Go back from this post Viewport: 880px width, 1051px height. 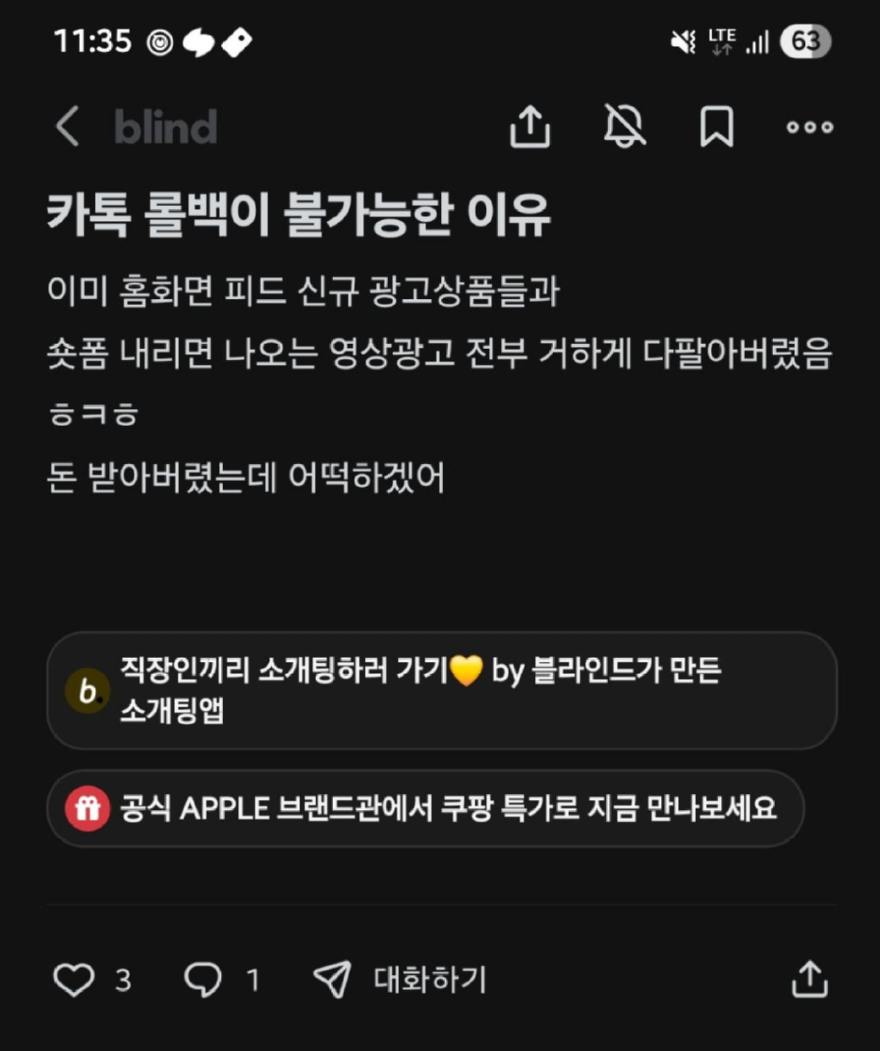[x=67, y=128]
